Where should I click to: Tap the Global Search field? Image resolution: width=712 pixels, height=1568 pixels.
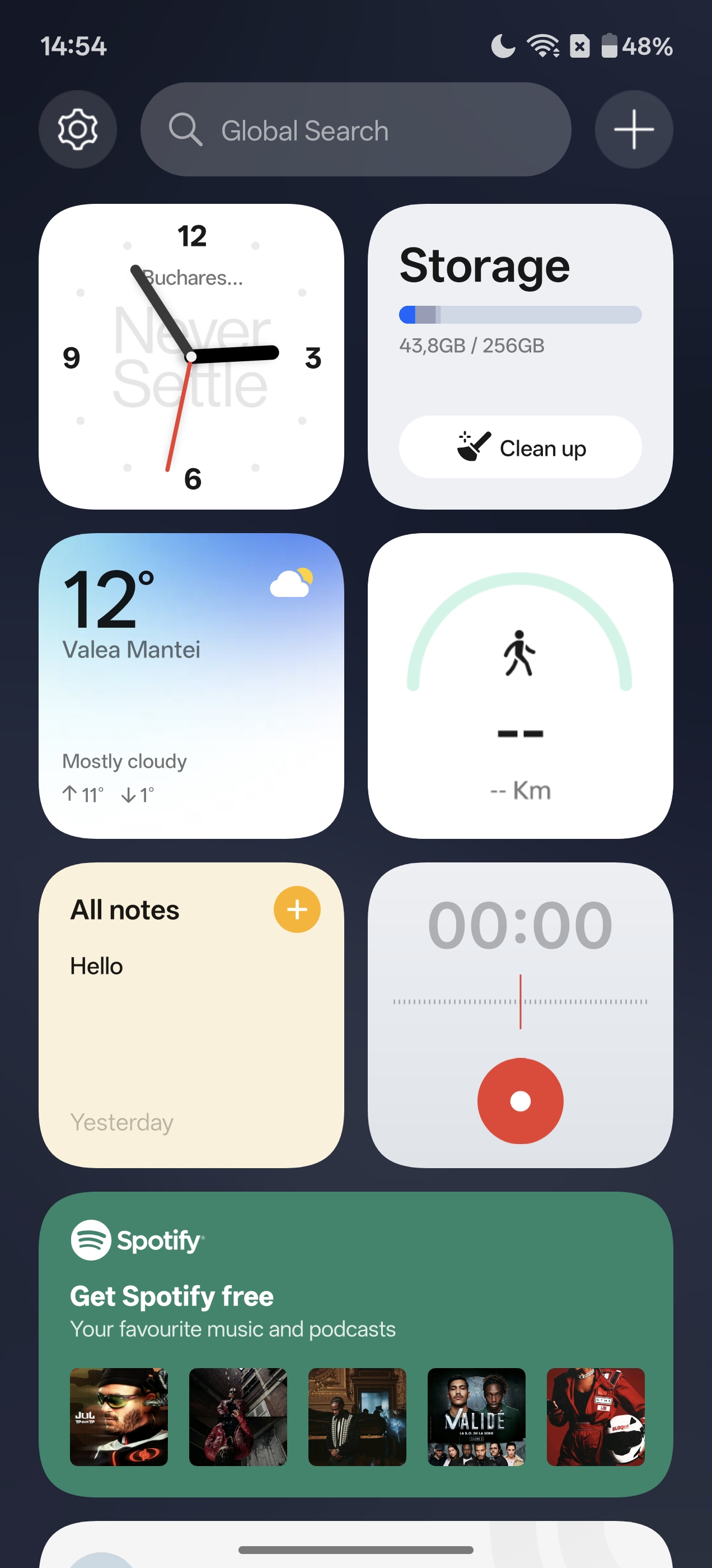click(355, 130)
